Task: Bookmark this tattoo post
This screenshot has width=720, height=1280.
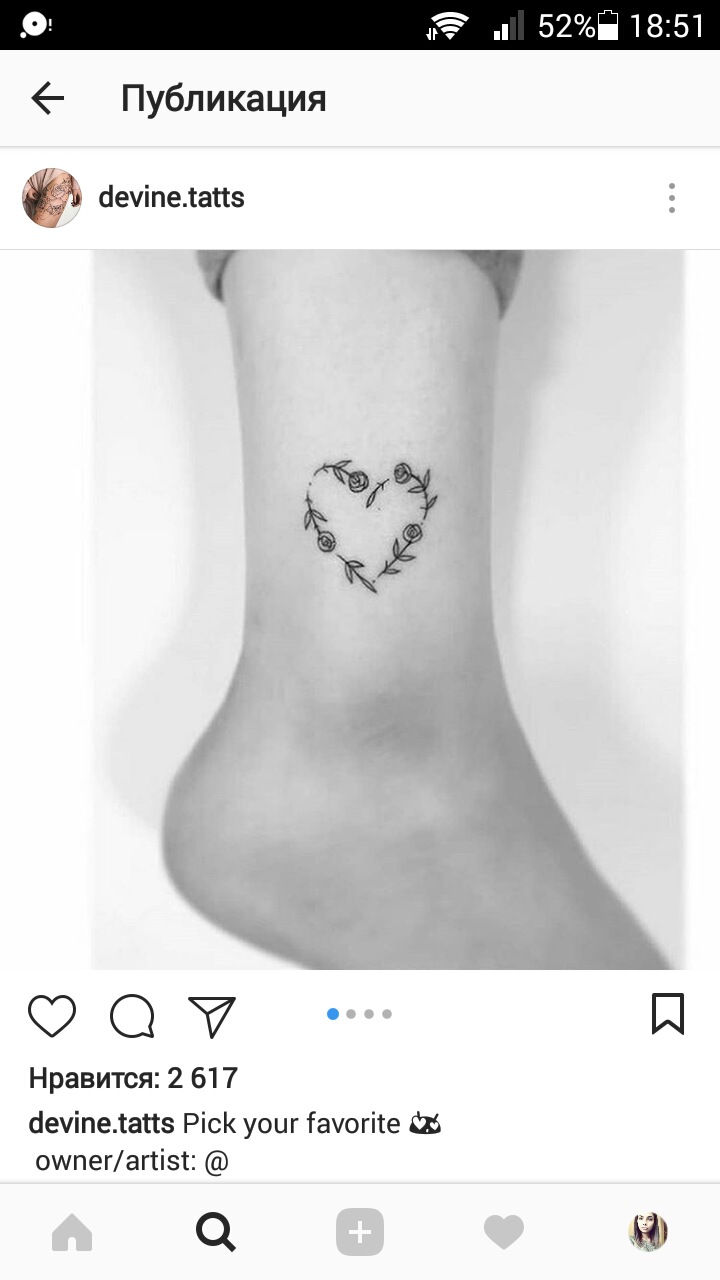Action: [667, 1014]
